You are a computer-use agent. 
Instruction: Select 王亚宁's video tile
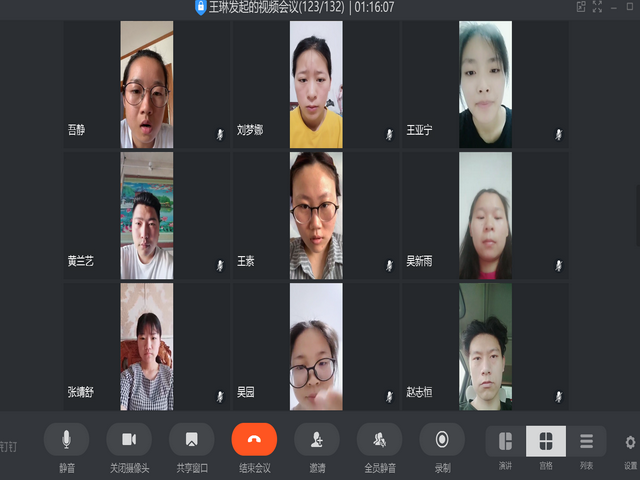click(x=485, y=85)
